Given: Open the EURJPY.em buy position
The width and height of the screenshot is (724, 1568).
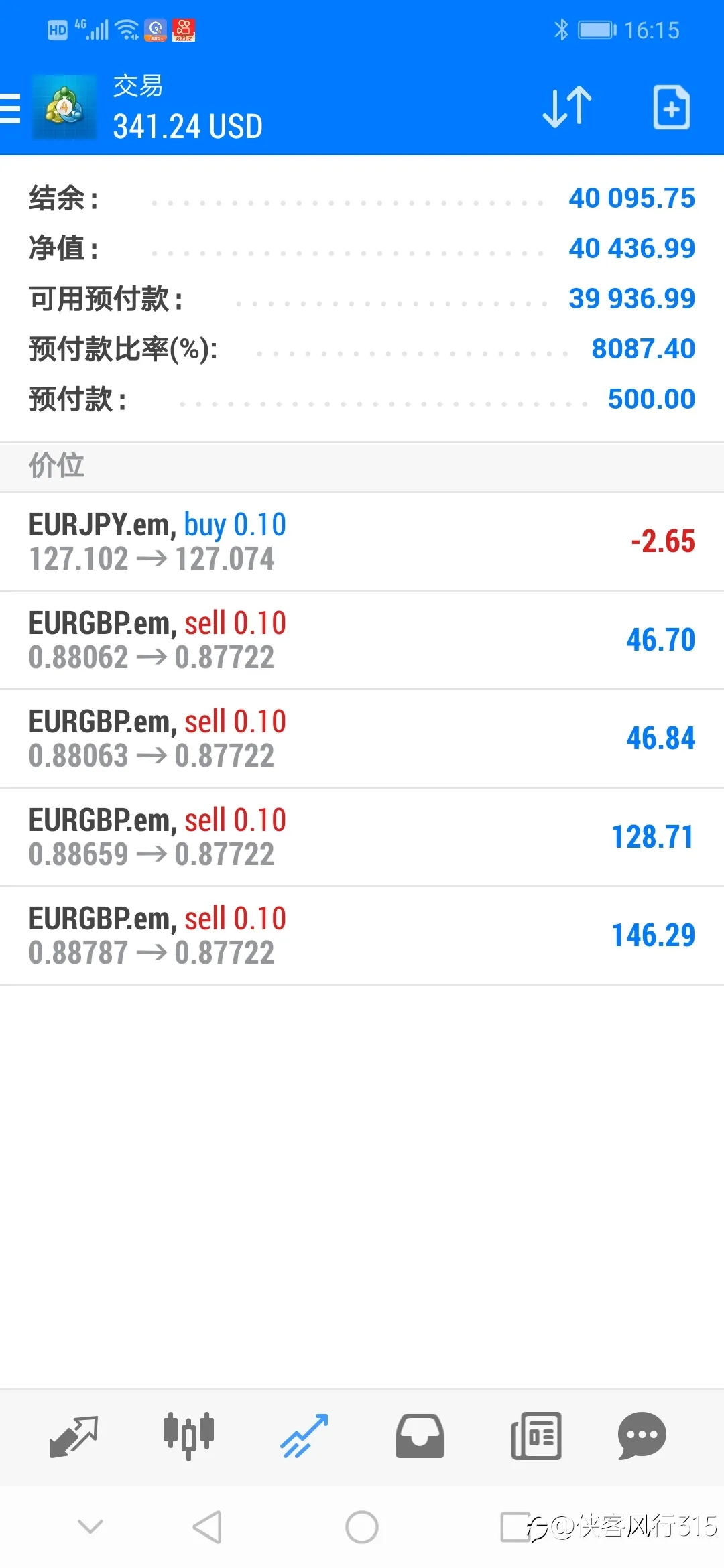Looking at the screenshot, I should 362,542.
